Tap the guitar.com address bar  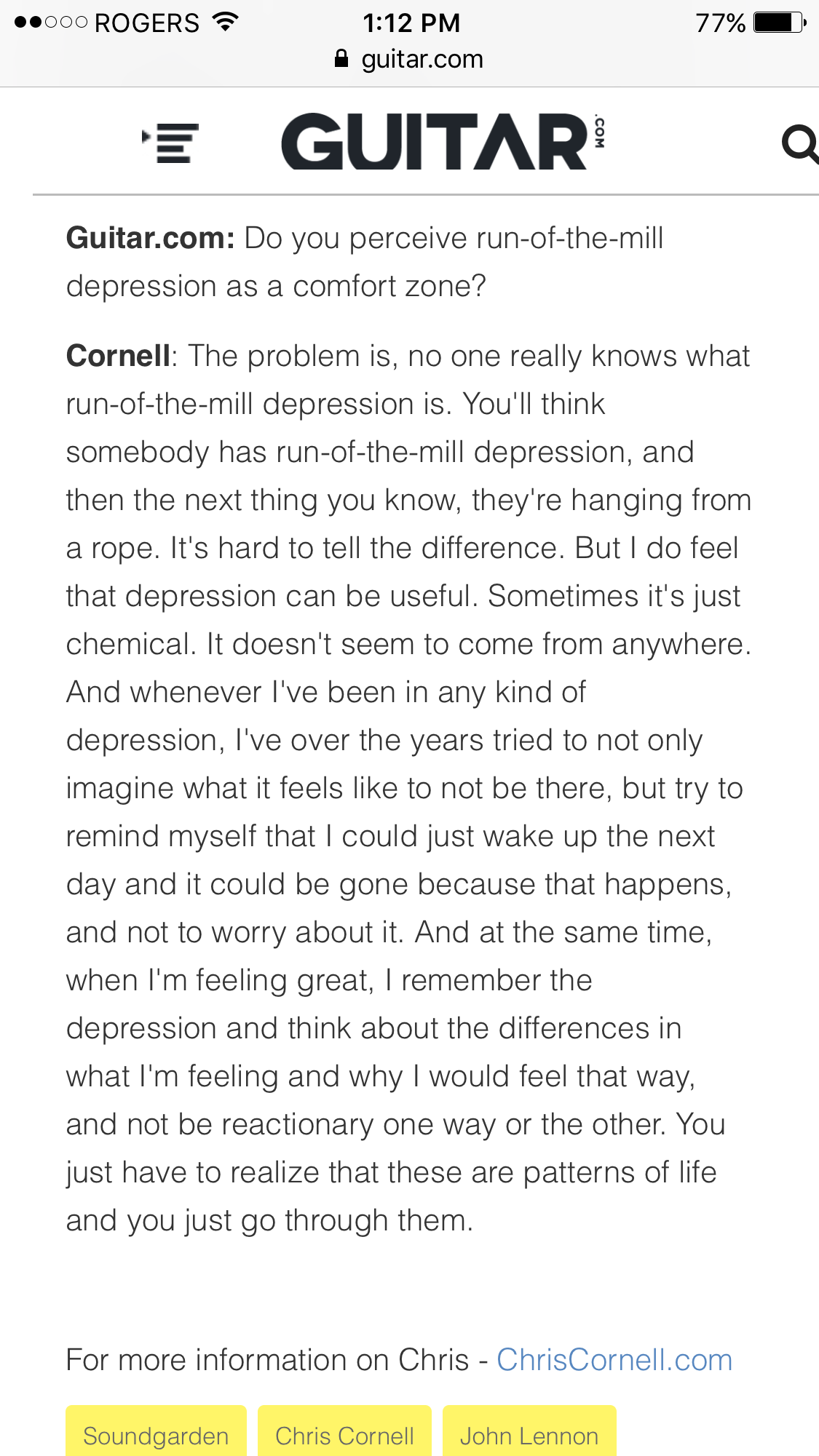pos(409,59)
